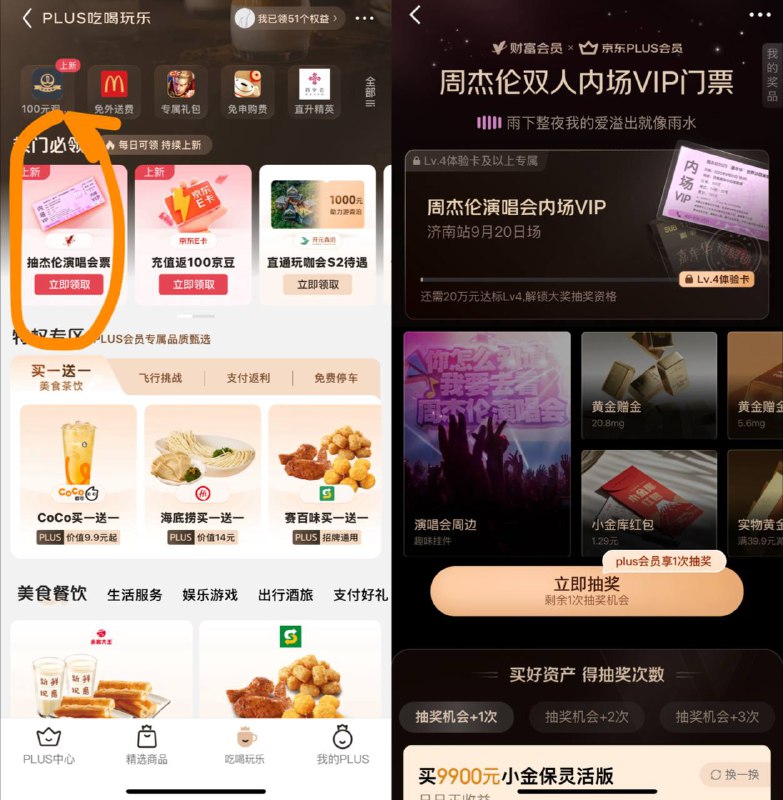Open 我的奖品 side tab
This screenshot has width=783, height=800.
click(x=772, y=75)
